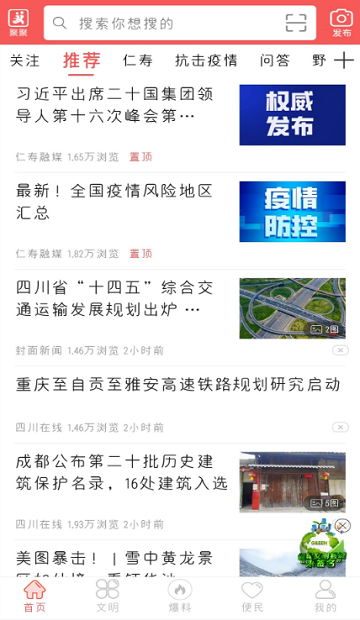This screenshot has width=360, height=620.
Task: Open the QR scan icon in search bar
Action: 296,23
